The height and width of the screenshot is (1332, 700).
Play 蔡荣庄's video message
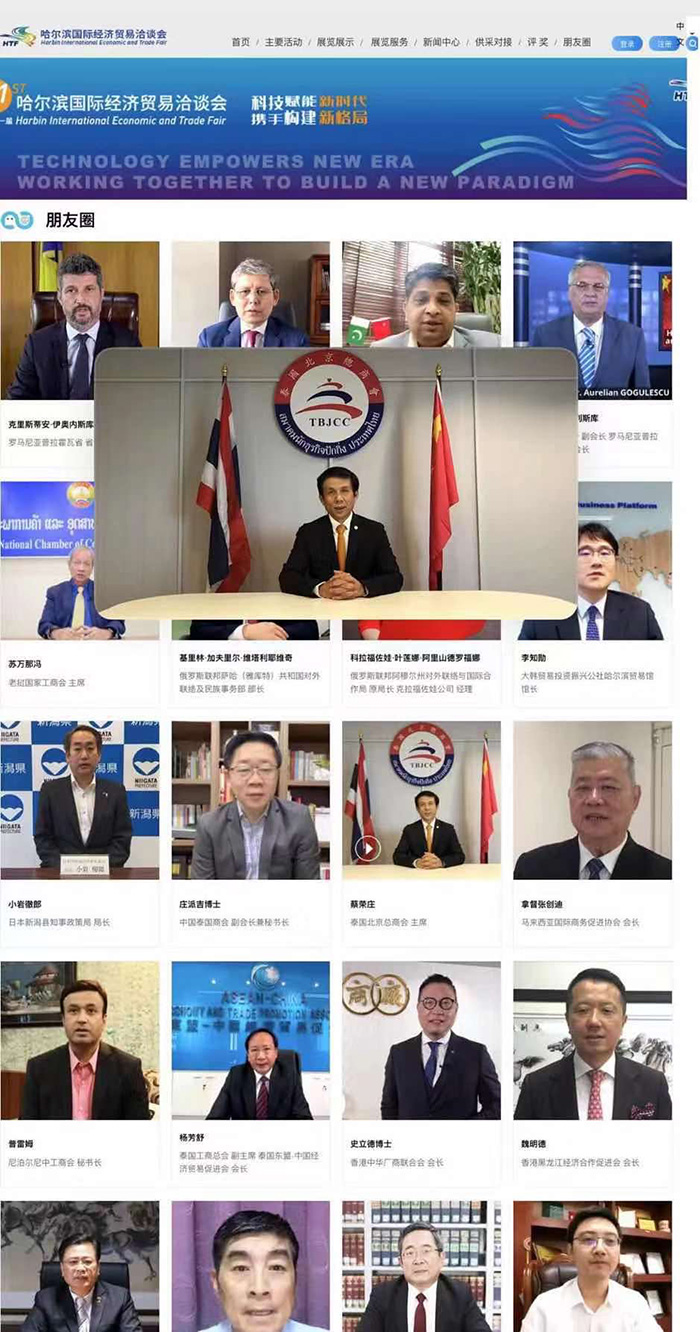(367, 848)
